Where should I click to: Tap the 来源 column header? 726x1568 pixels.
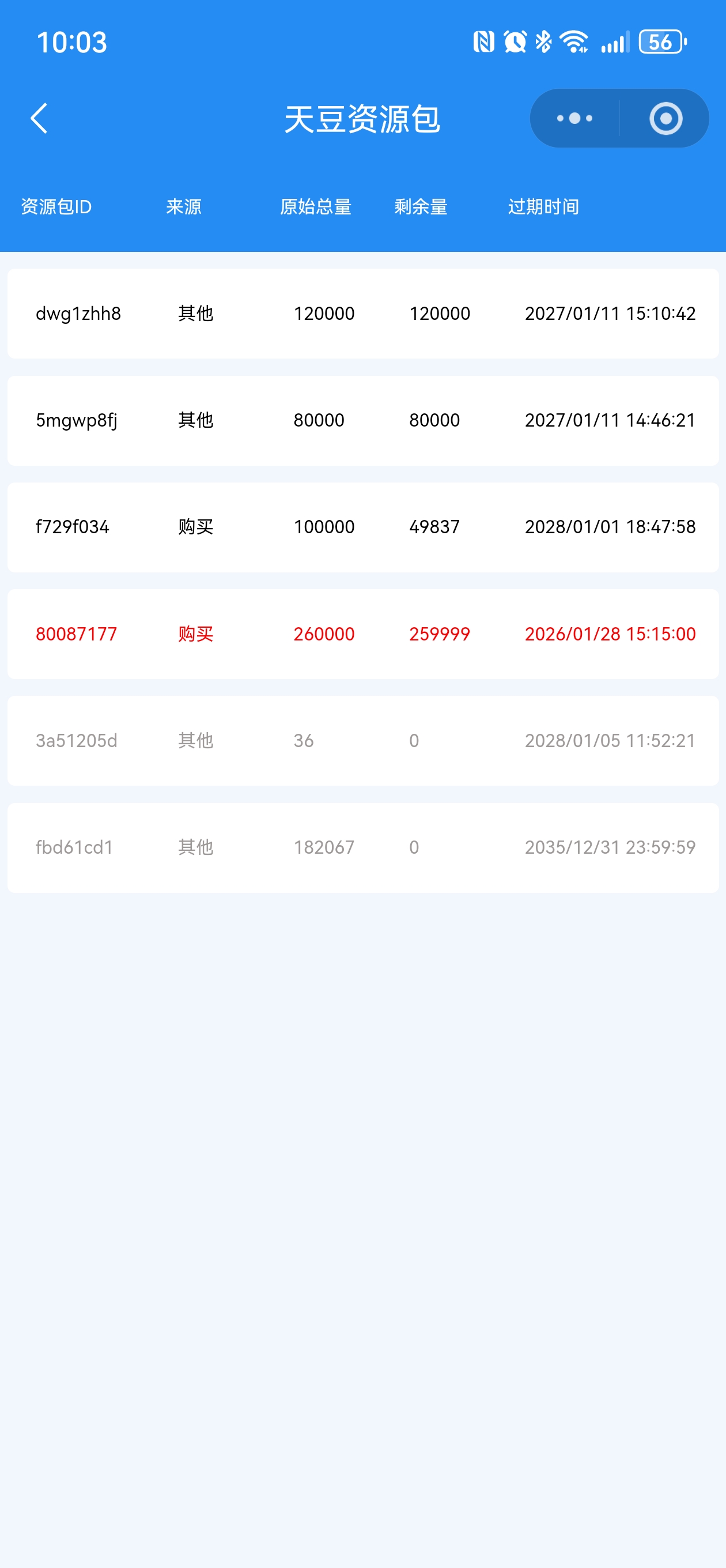click(184, 206)
